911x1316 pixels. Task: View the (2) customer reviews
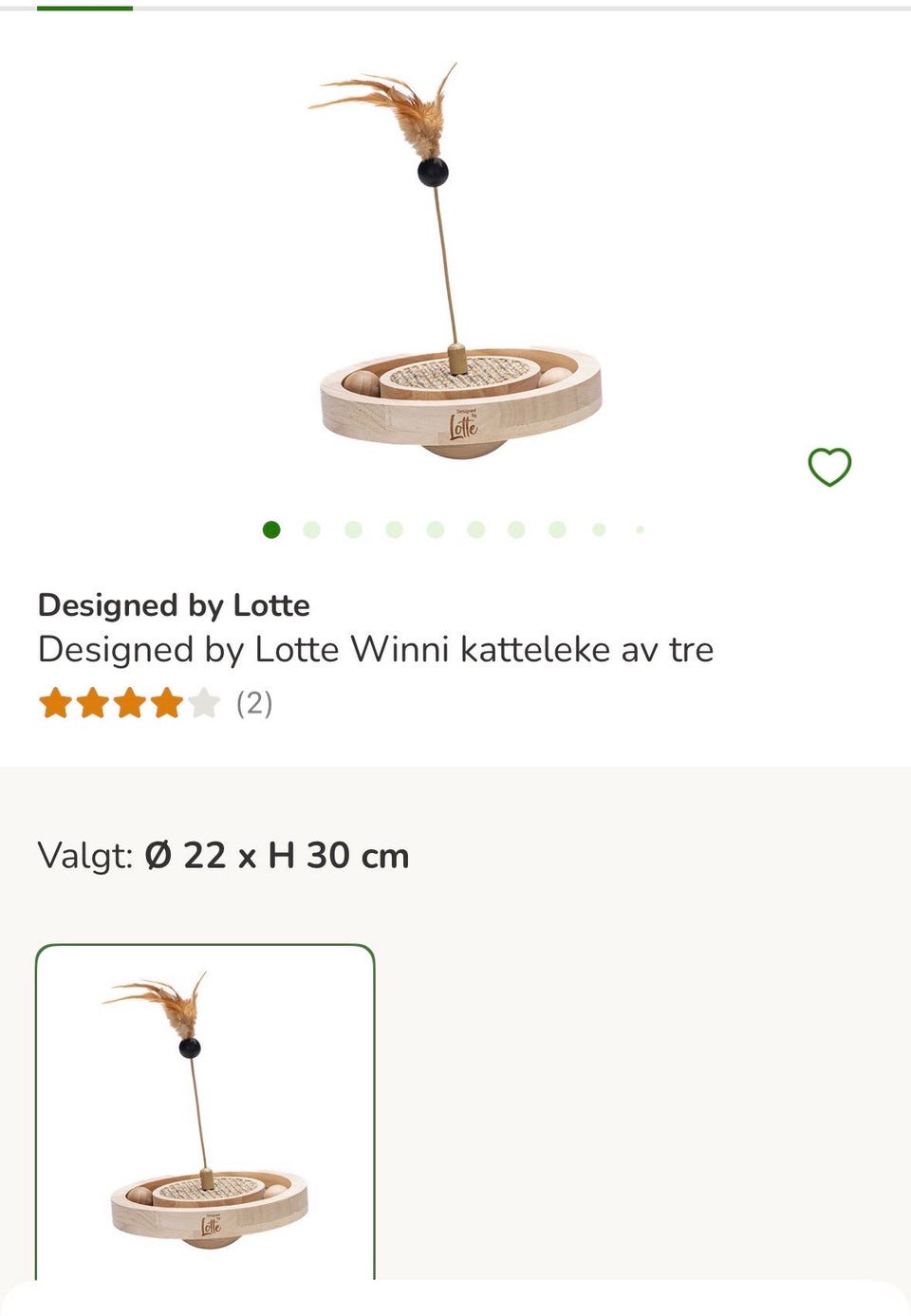click(253, 705)
